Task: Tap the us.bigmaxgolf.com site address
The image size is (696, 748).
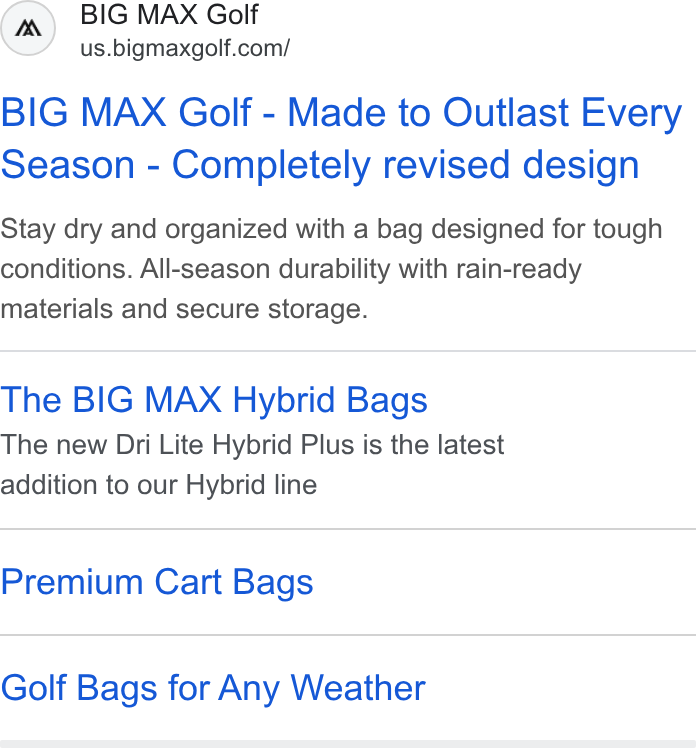Action: click(x=185, y=48)
